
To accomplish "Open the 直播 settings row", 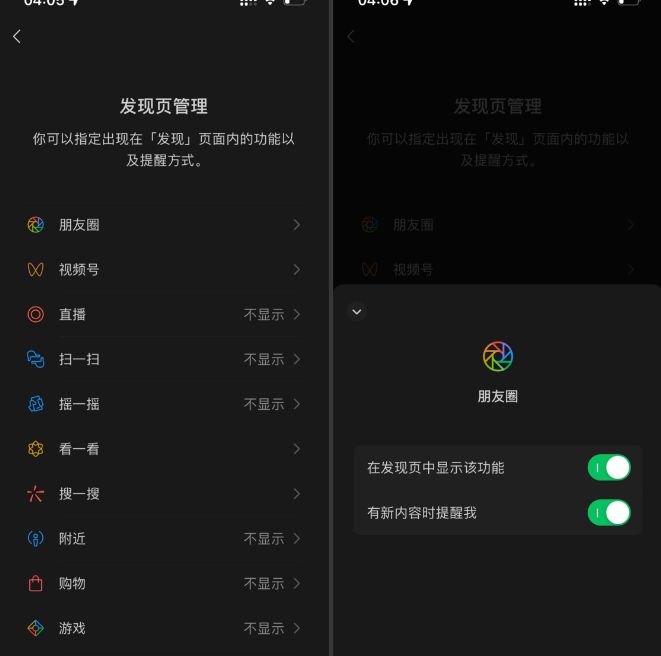I will [165, 314].
